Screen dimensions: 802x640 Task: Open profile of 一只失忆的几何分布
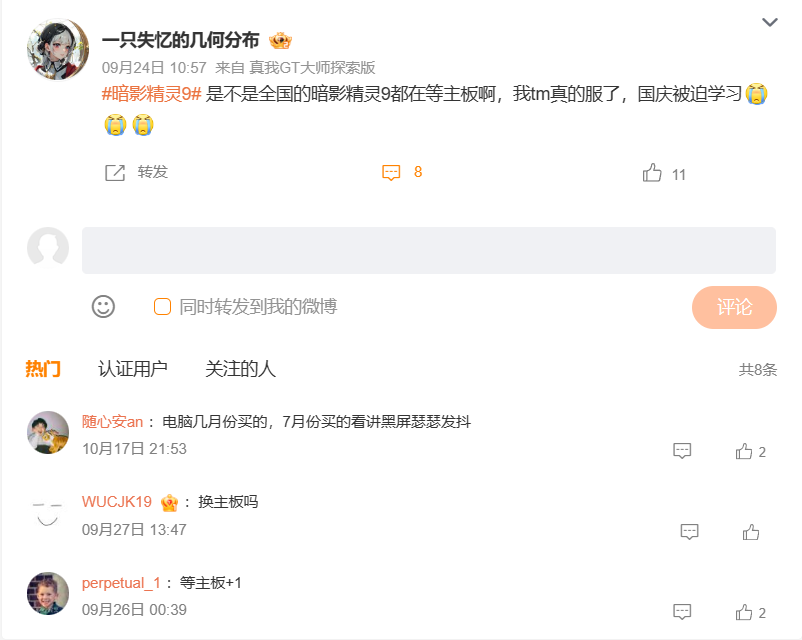tap(180, 40)
